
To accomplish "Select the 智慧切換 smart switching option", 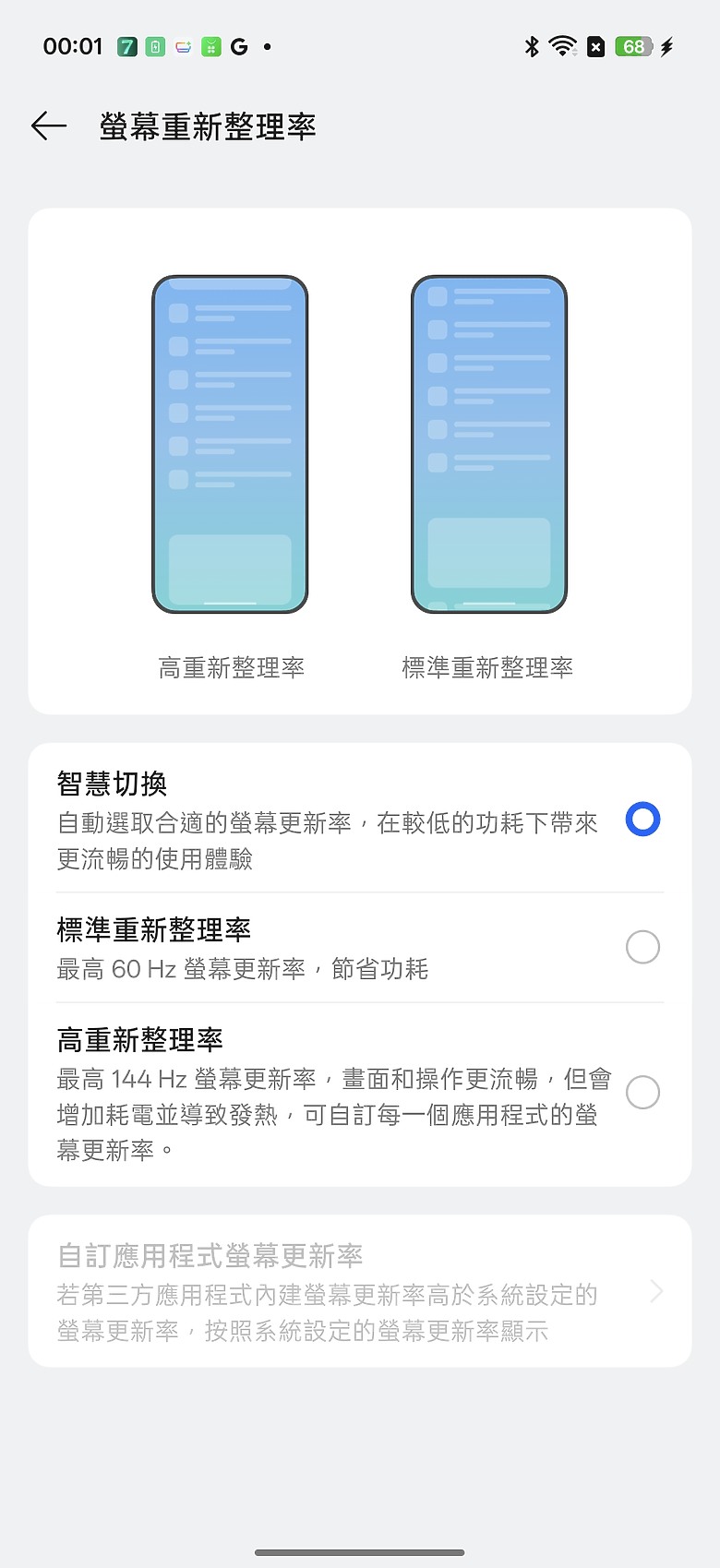I will [643, 820].
